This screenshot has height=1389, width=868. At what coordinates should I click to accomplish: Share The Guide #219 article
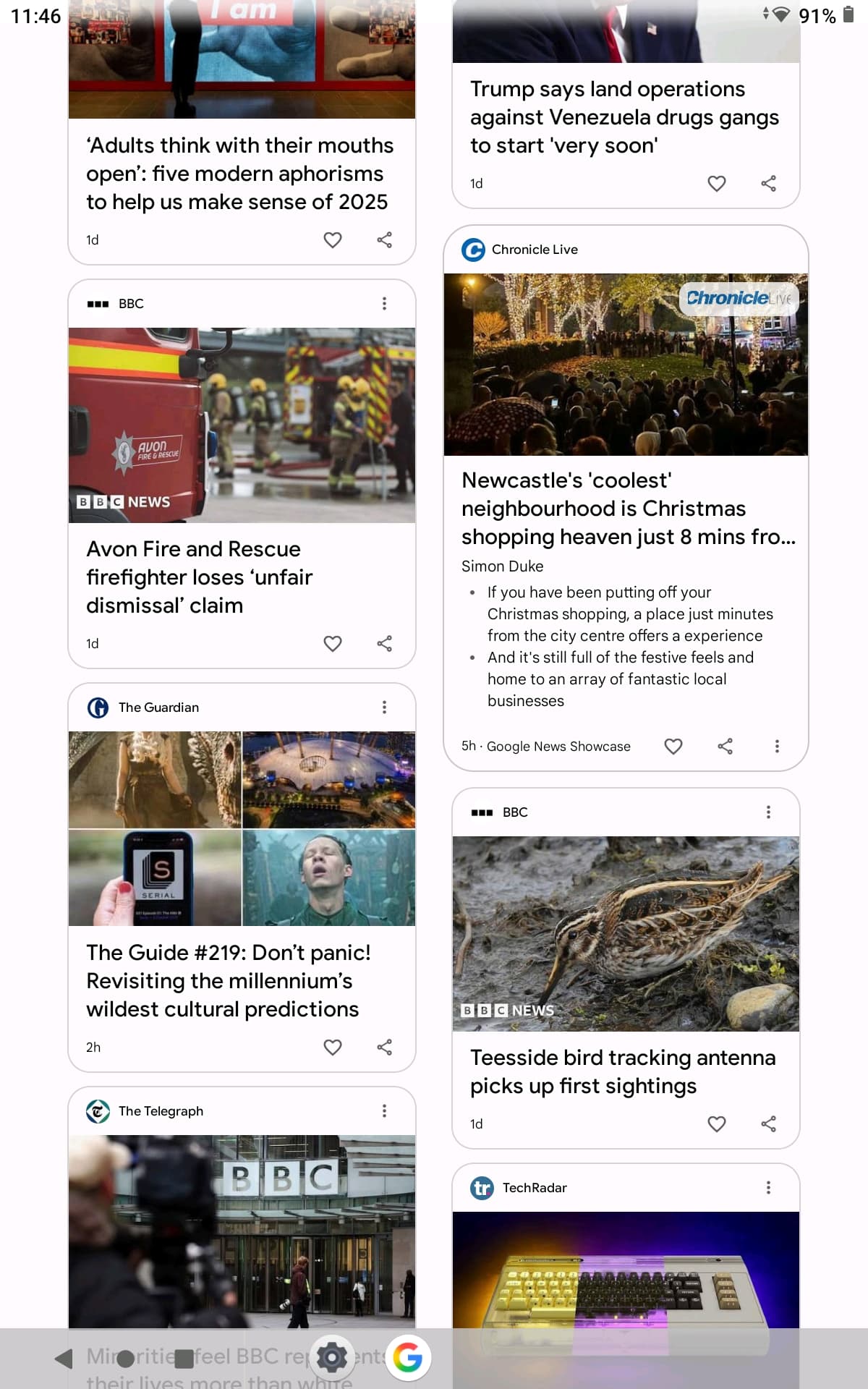[385, 1047]
